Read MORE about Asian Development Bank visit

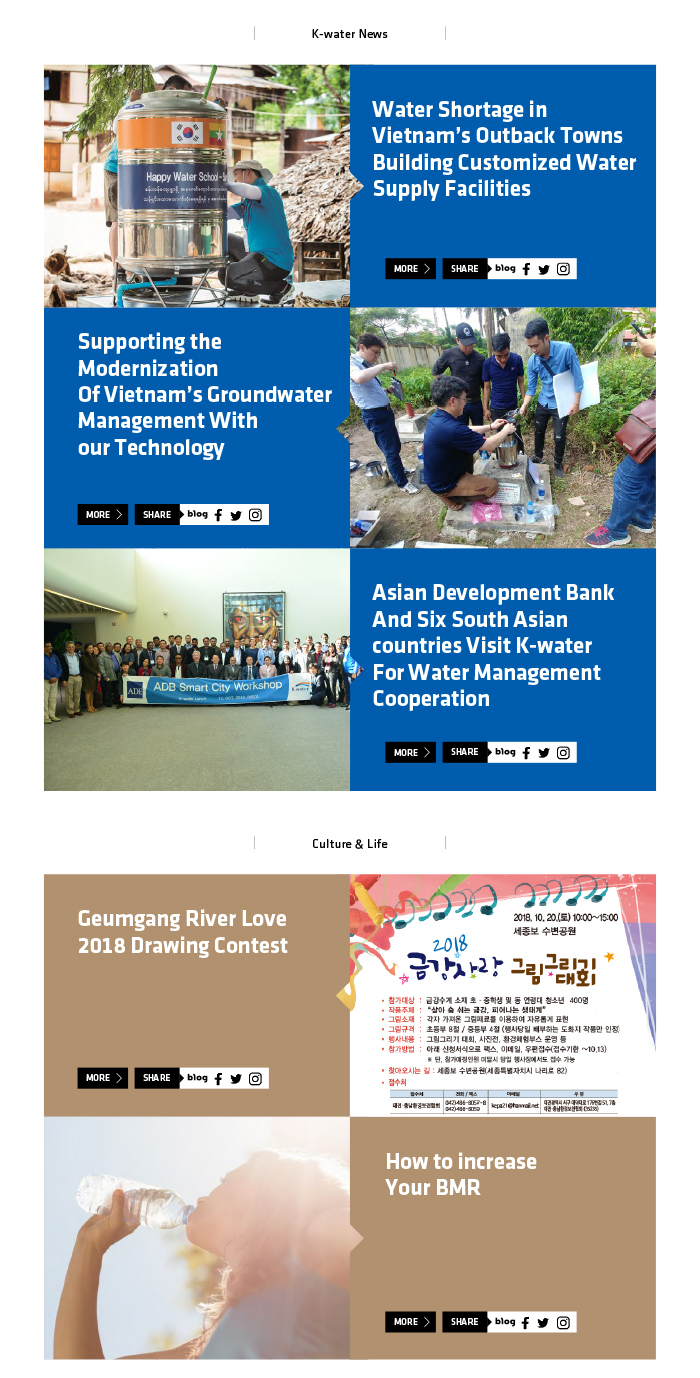tap(410, 753)
